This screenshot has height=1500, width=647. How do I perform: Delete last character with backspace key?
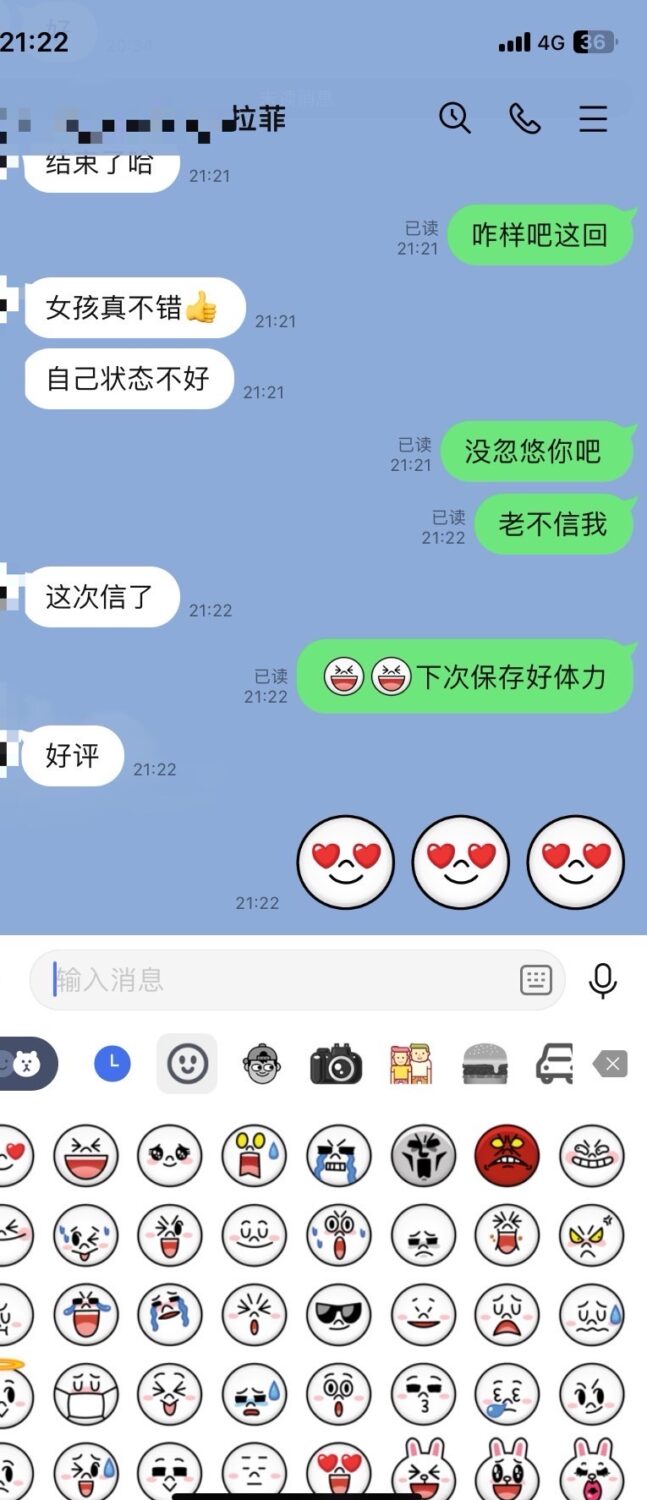tap(610, 1064)
